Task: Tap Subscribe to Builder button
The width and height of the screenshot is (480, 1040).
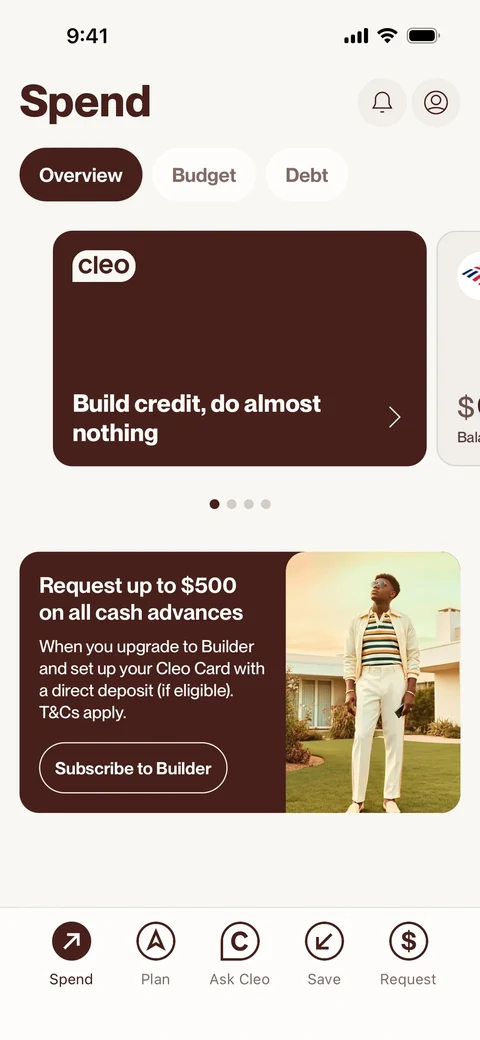Action: tap(133, 768)
